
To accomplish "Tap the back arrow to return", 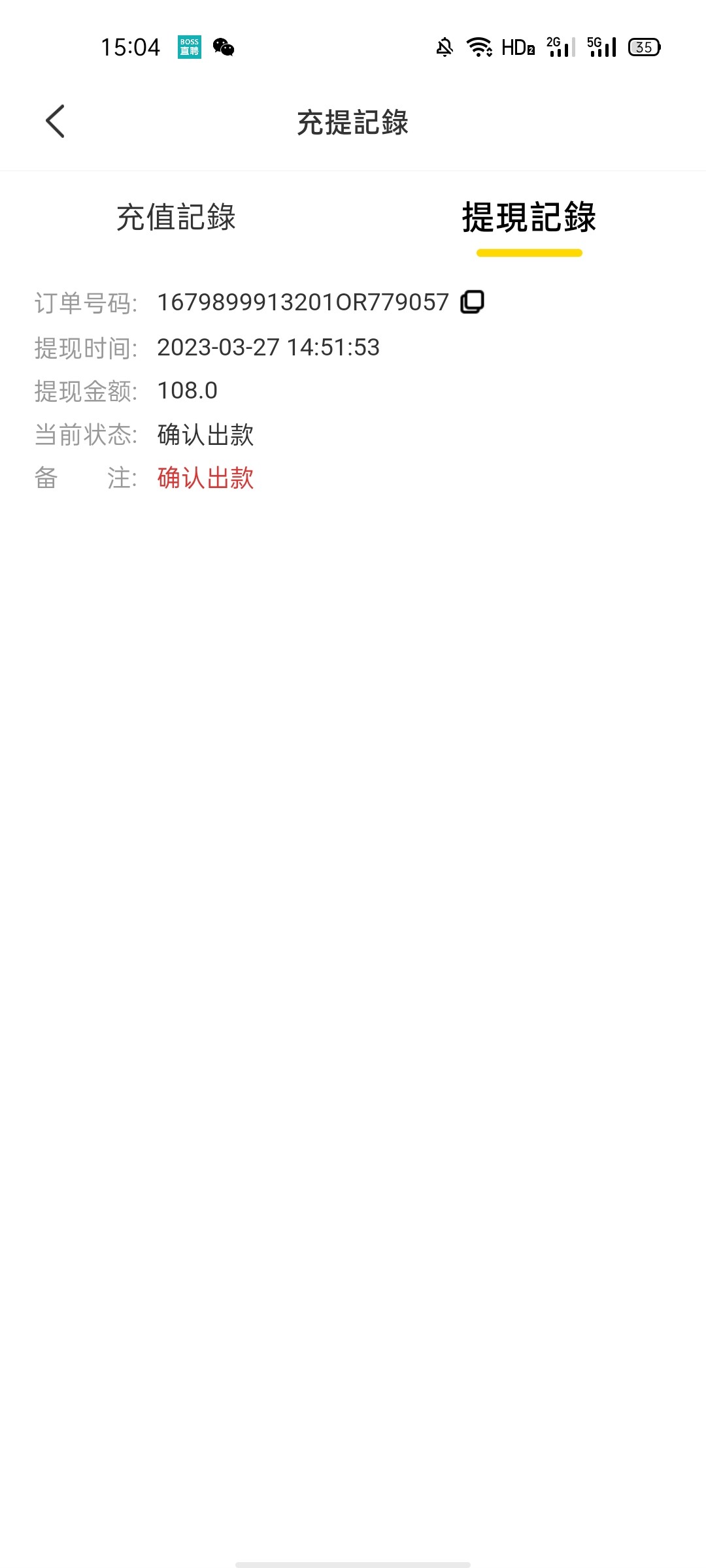I will 55,121.
